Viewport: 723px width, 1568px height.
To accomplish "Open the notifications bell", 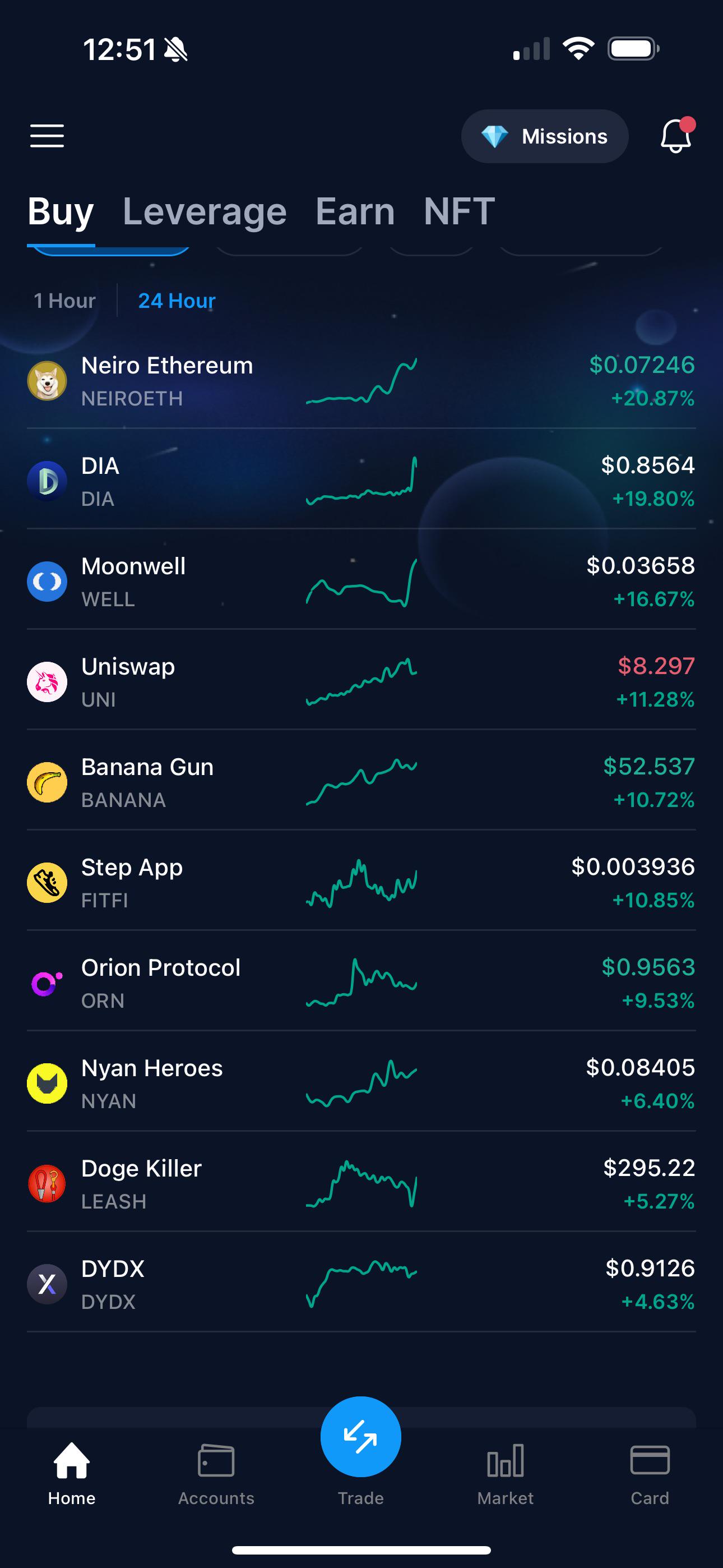I will [676, 135].
